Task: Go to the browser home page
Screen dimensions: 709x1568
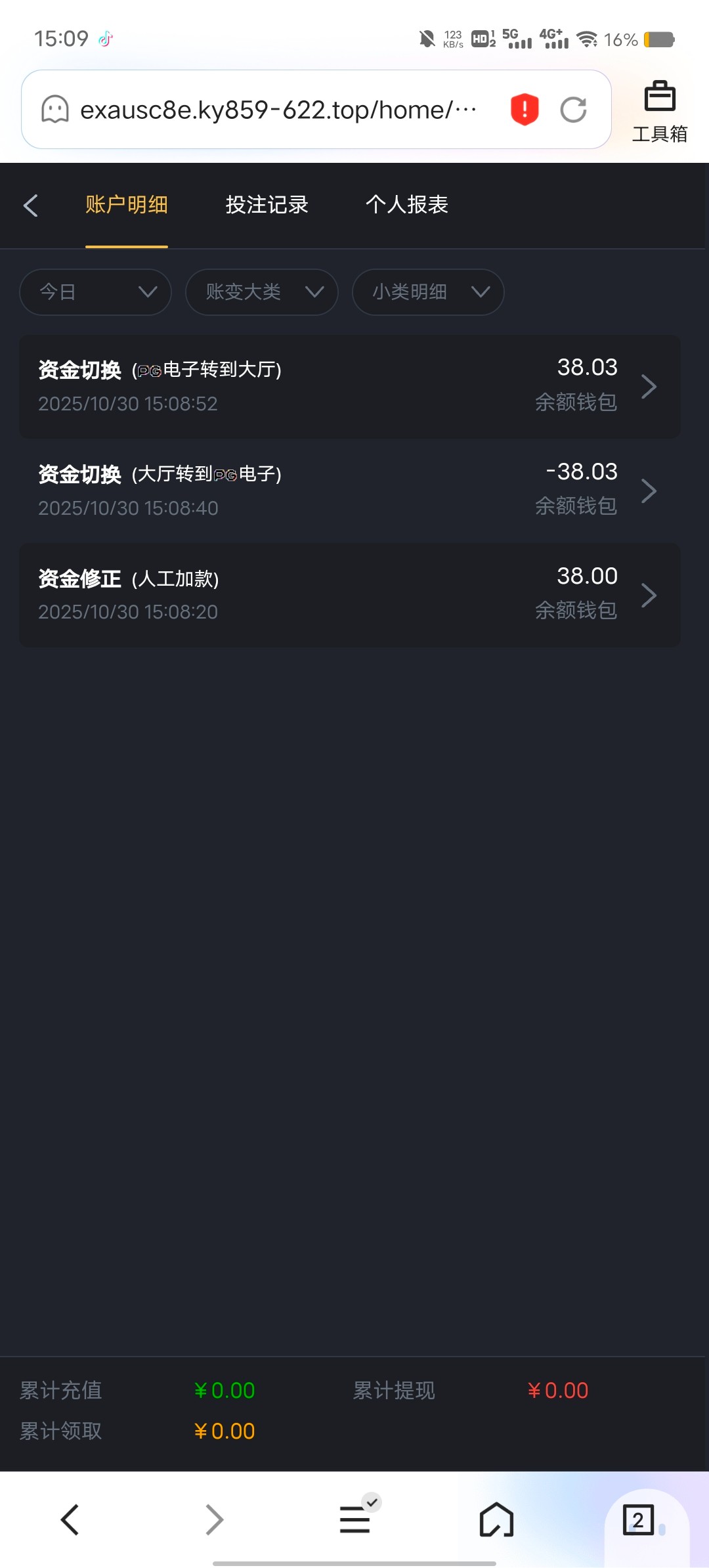Action: click(496, 1519)
